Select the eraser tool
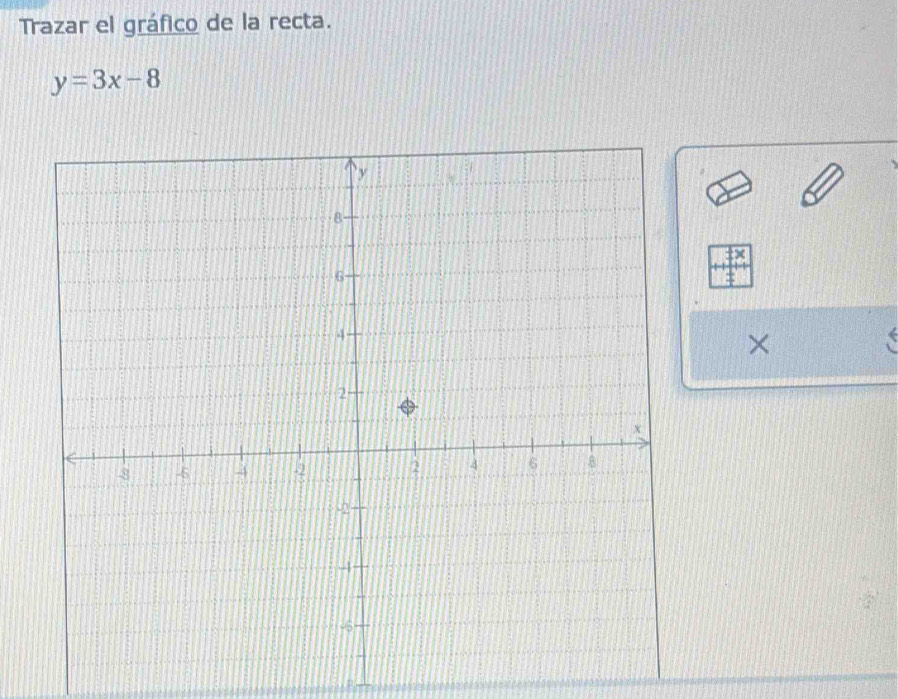The image size is (898, 699). point(728,187)
